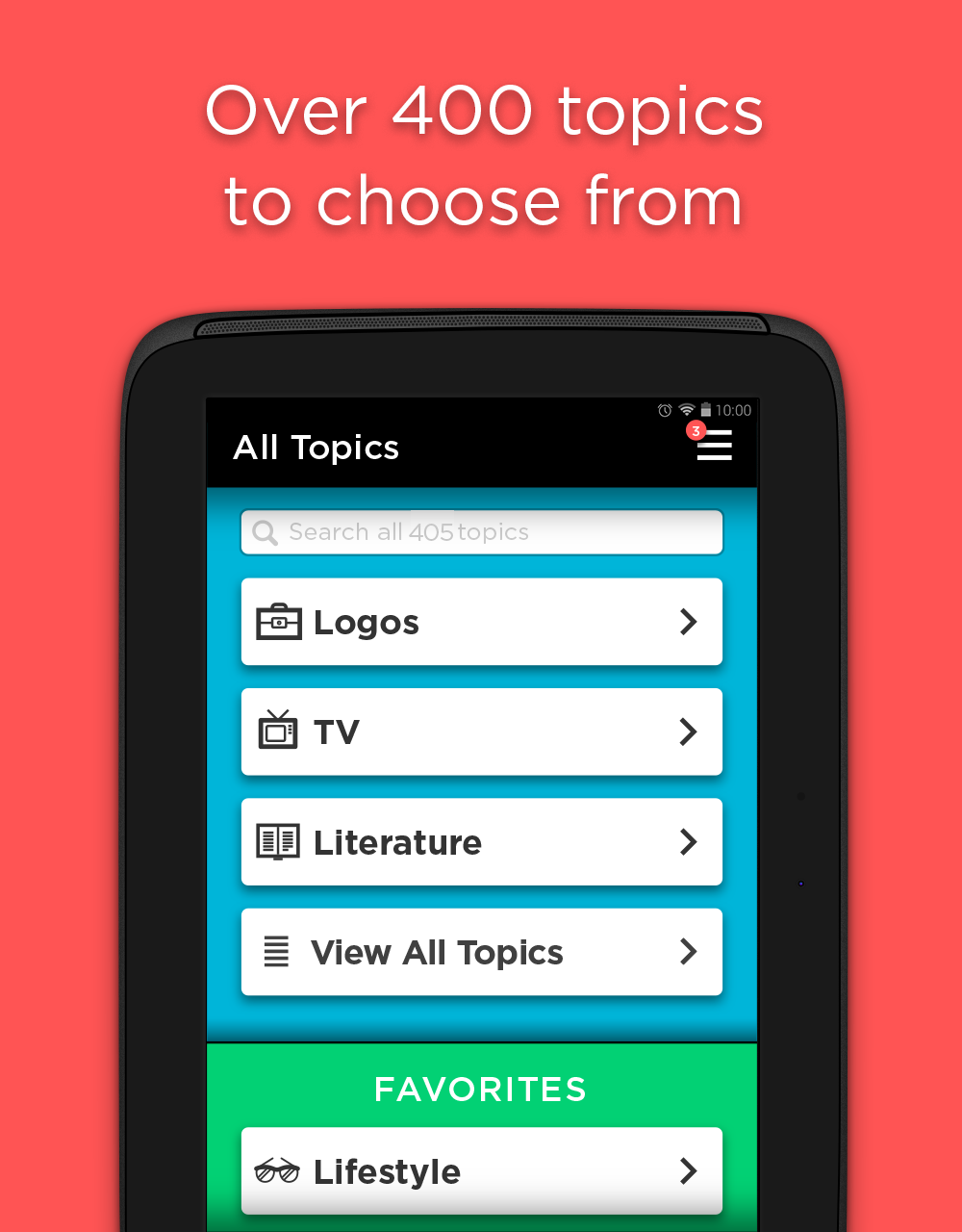Click the FAVORITES section header
Viewport: 962px width, 1232px height.
click(480, 1089)
